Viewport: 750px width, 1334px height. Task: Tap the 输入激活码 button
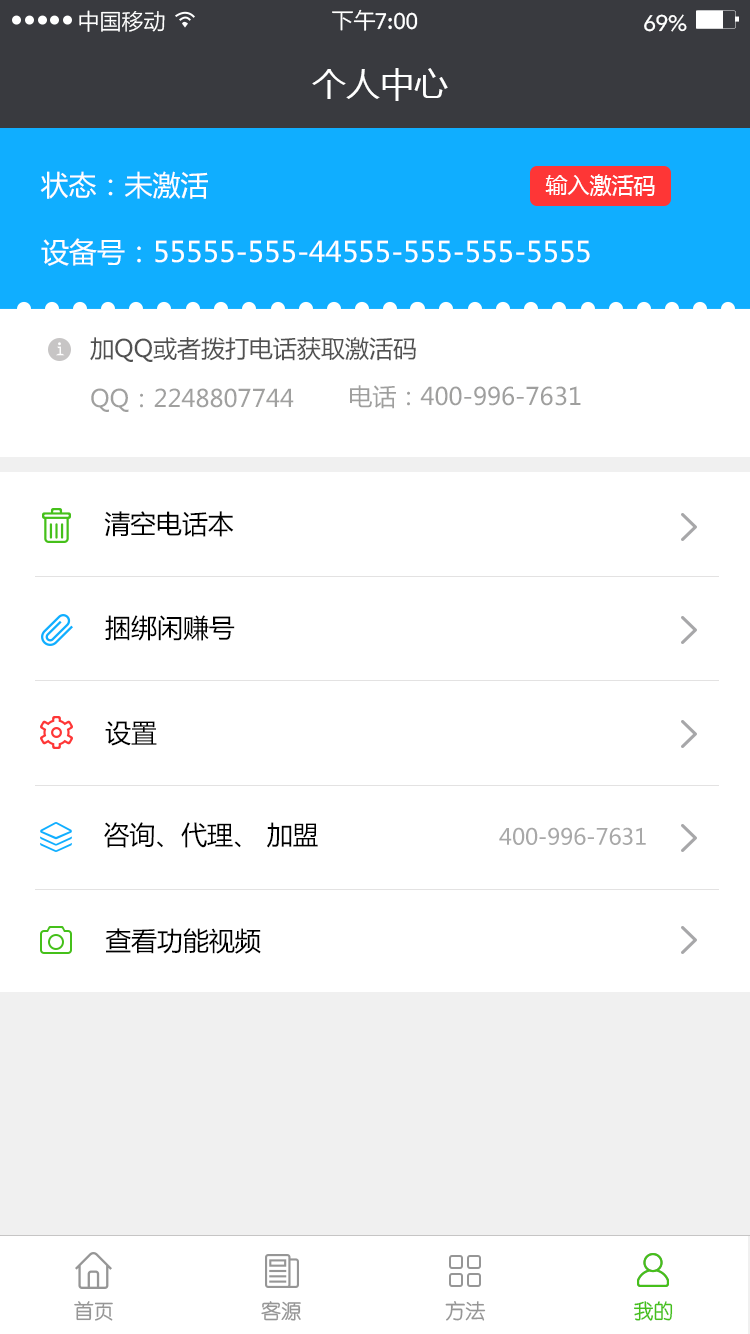(x=600, y=186)
